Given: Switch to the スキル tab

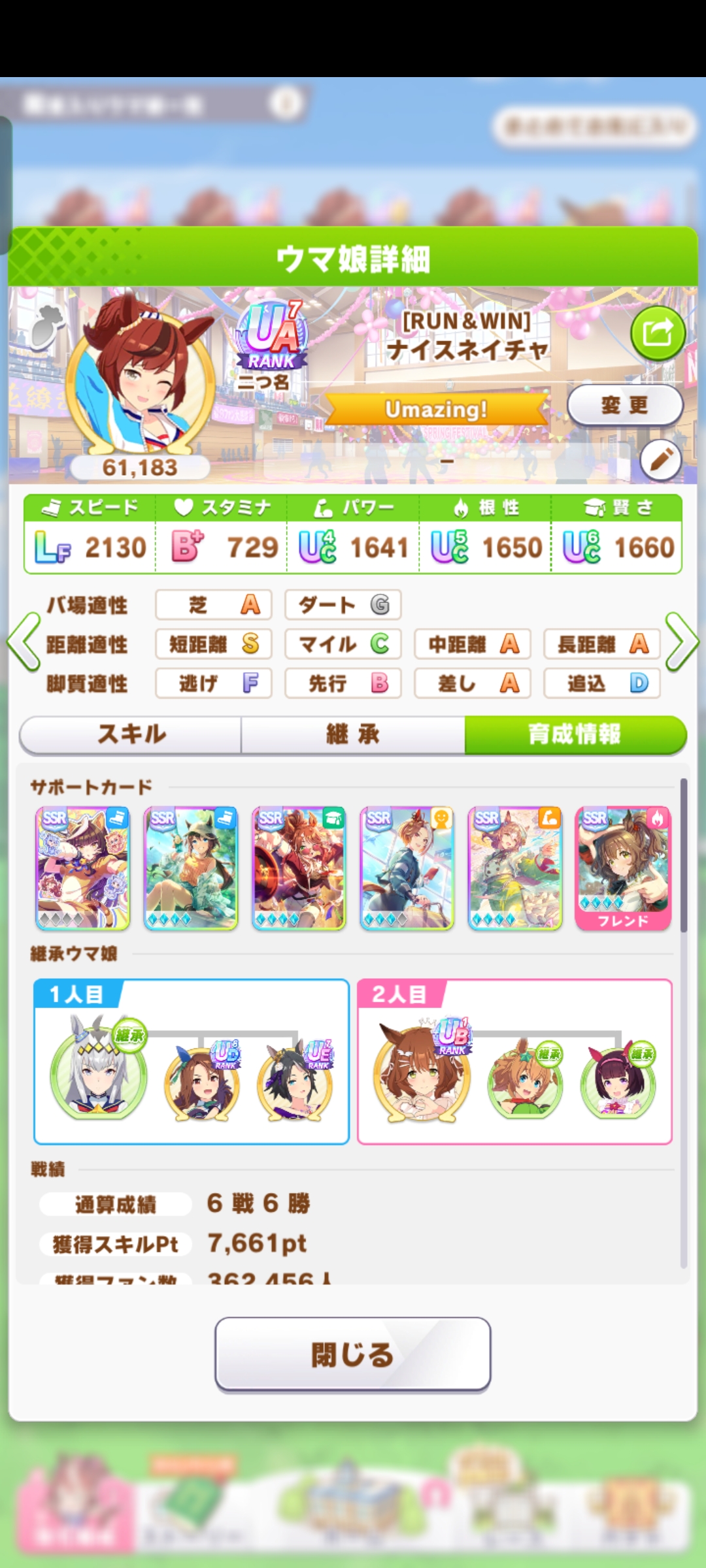Looking at the screenshot, I should 131,734.
